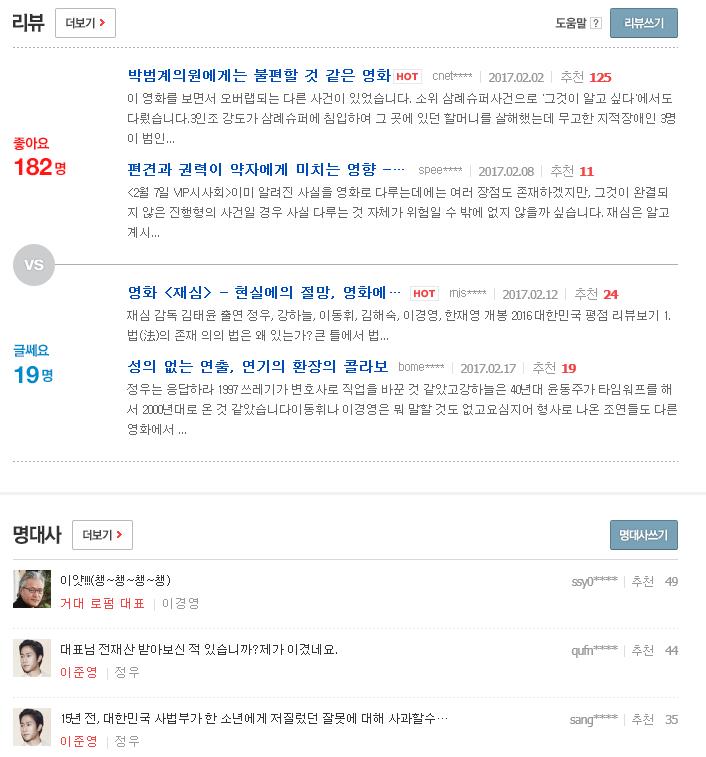Open the review '박범계의원에게는 불편할 것 같은 영화'
706x757 pixels.
coord(259,75)
